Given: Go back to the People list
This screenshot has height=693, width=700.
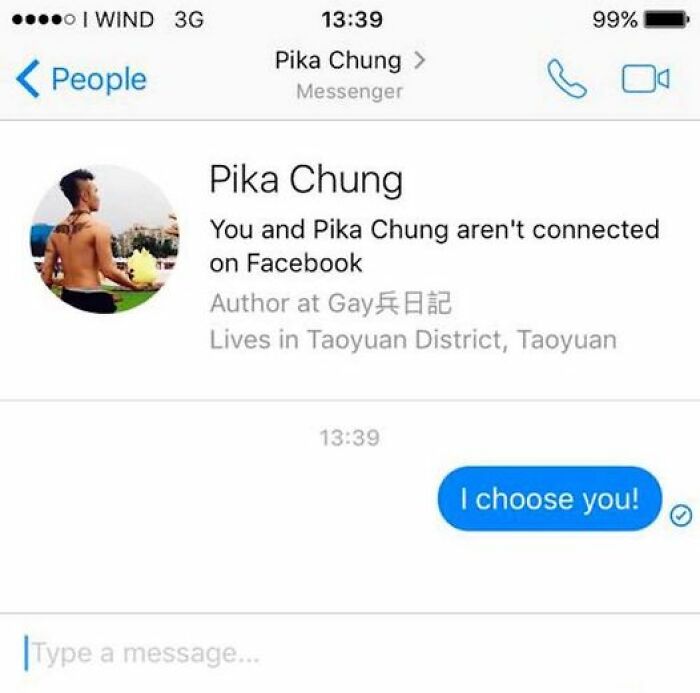Looking at the screenshot, I should [81, 79].
